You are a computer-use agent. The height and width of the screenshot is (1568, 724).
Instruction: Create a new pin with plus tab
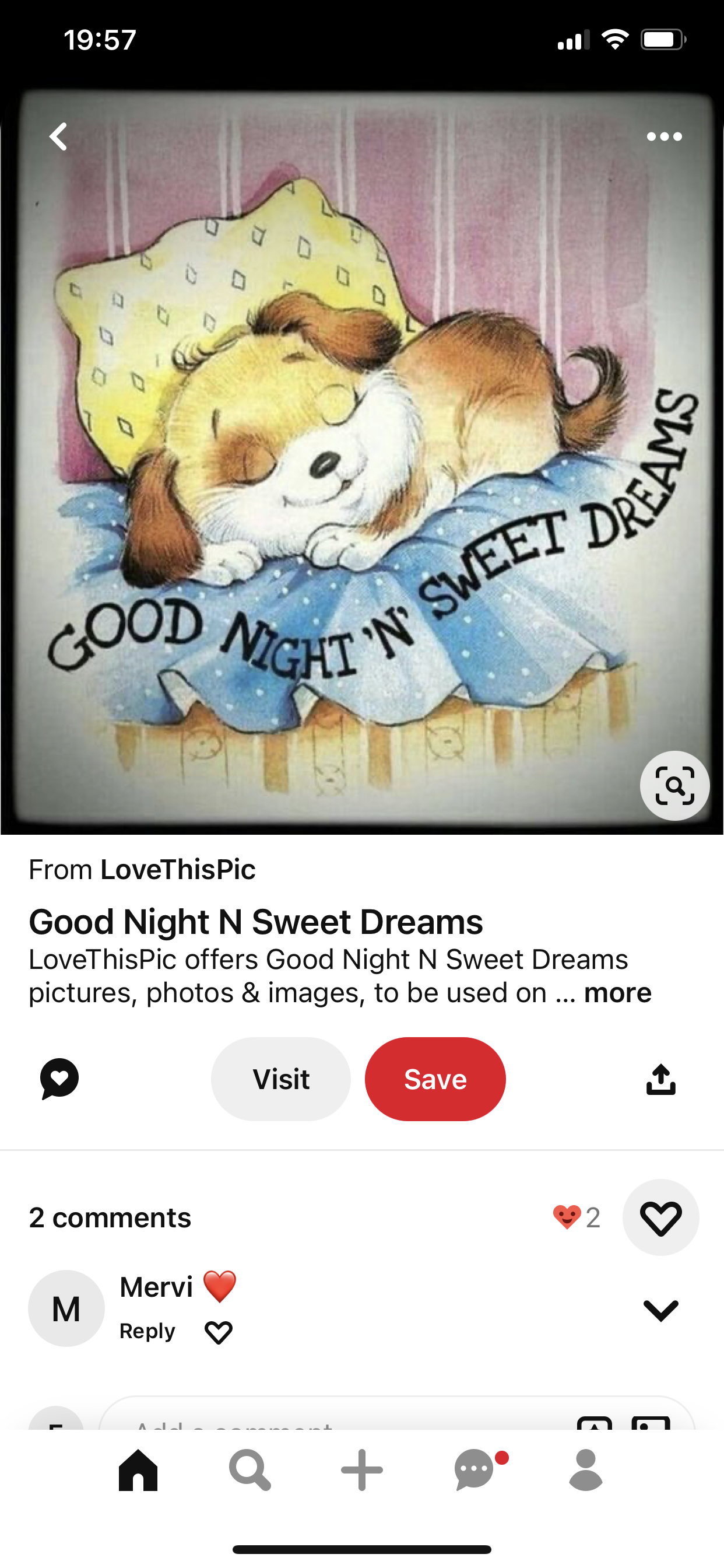pyautogui.click(x=361, y=1470)
